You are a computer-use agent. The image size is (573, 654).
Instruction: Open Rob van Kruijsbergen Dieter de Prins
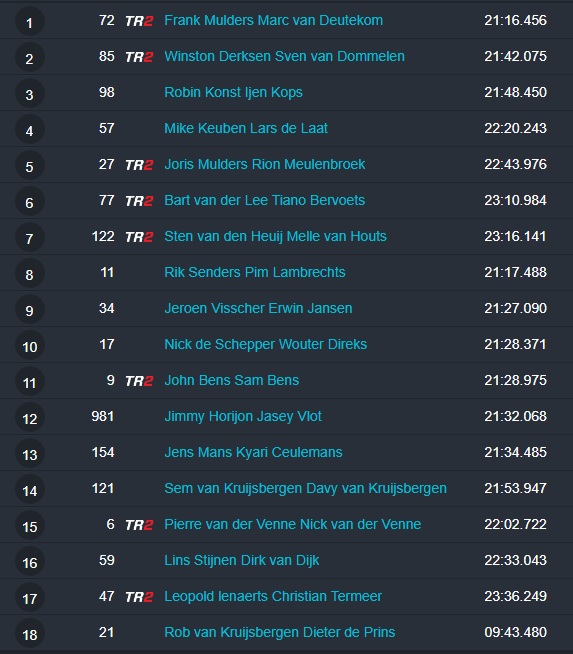tap(280, 632)
